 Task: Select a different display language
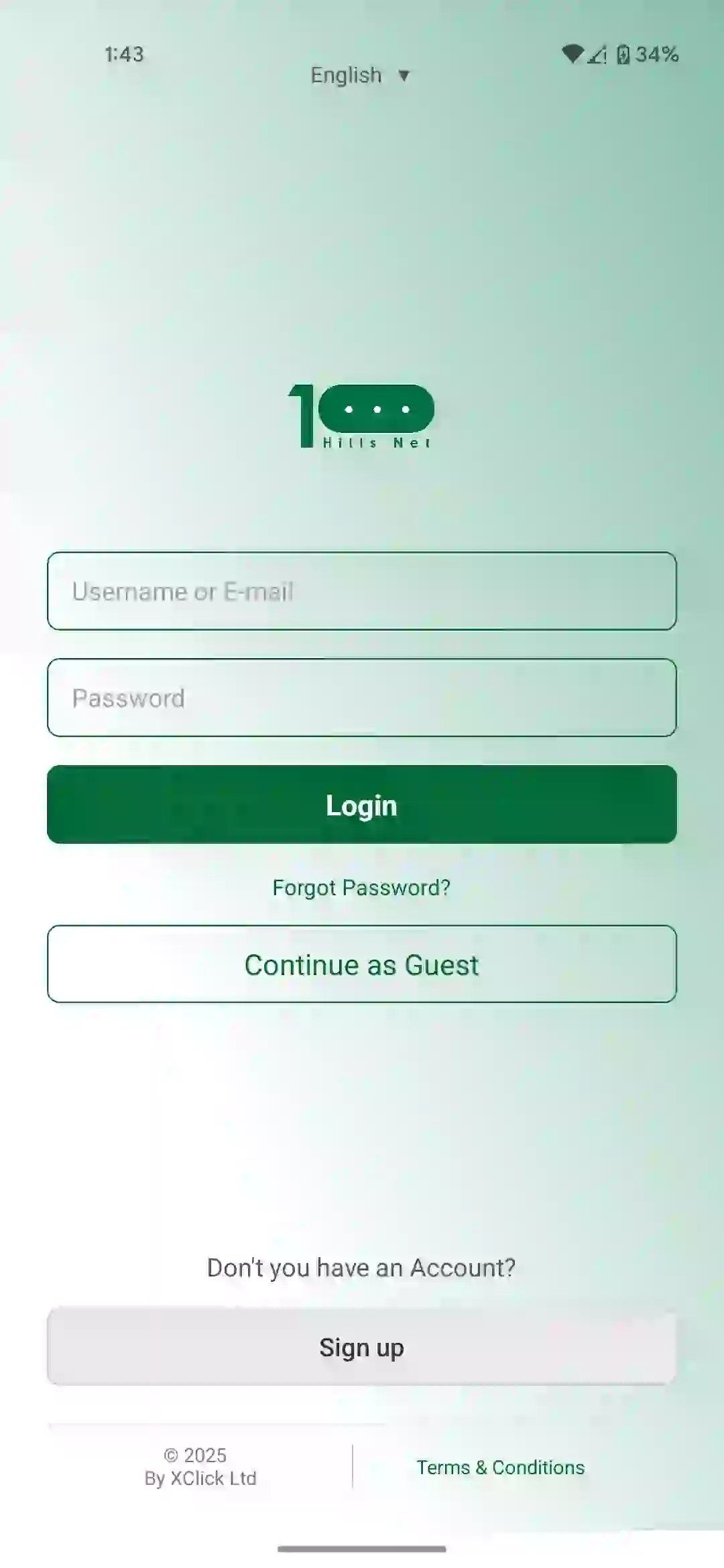tap(362, 75)
